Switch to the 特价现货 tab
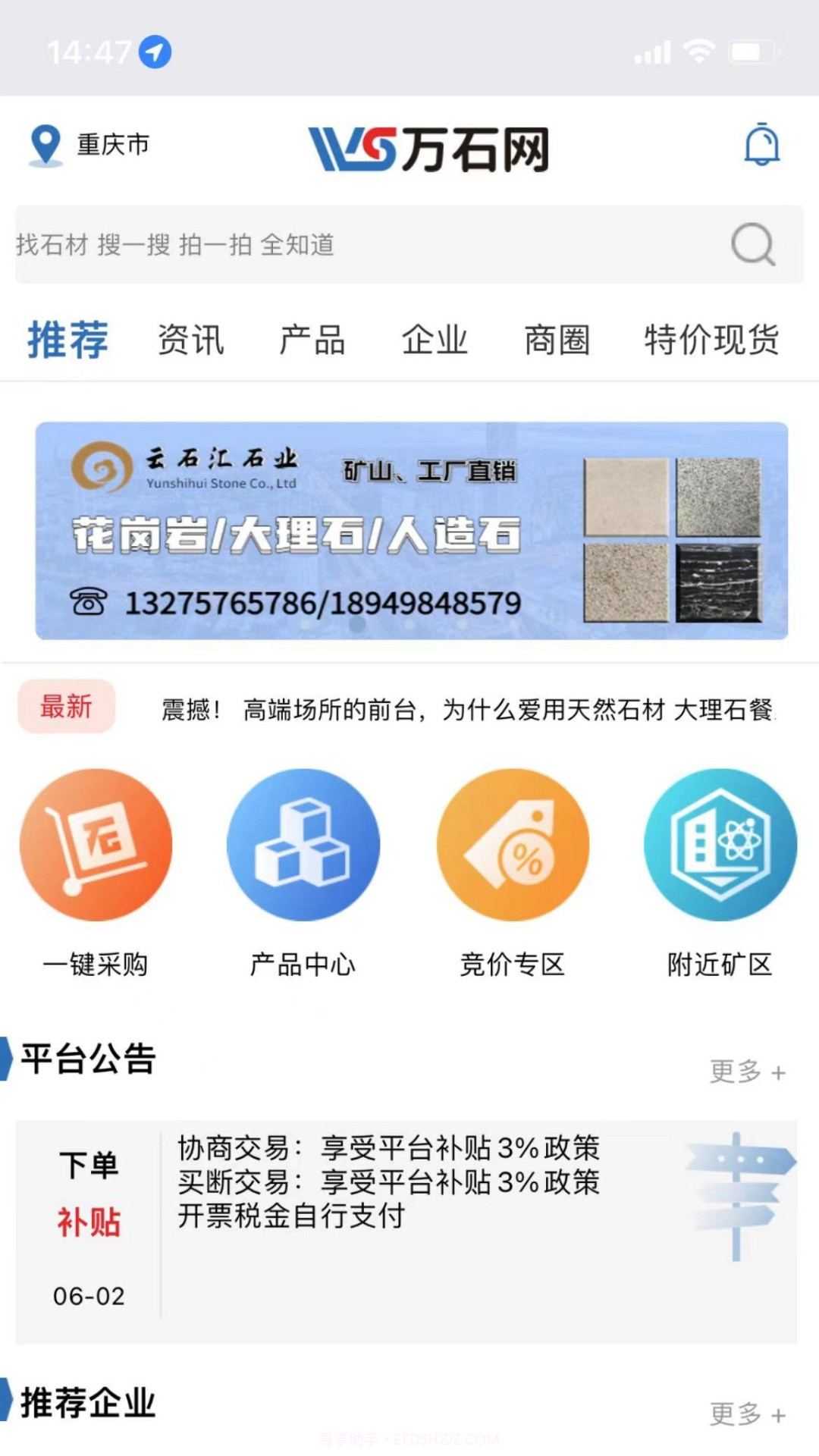 (711, 340)
